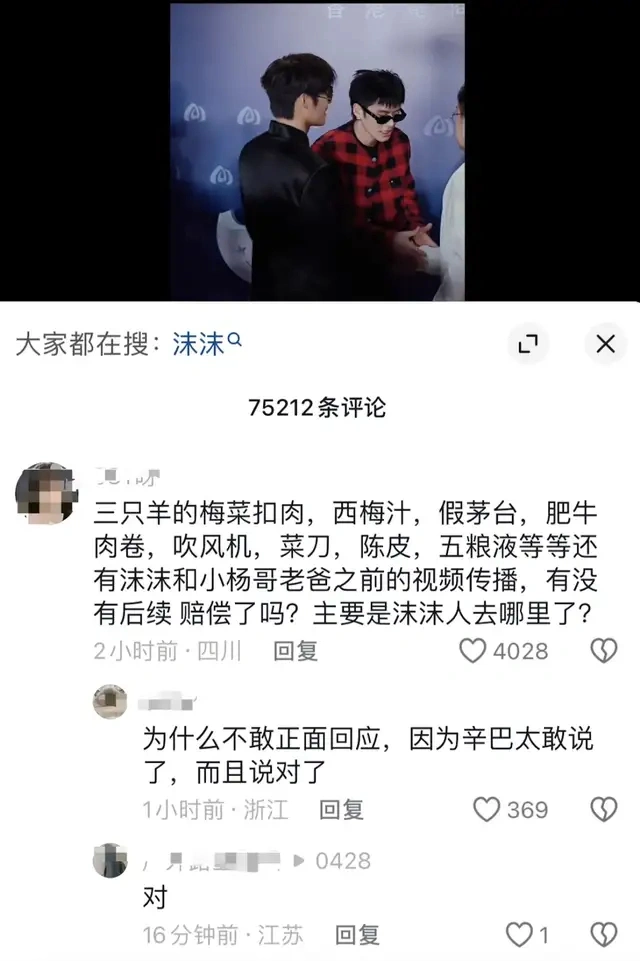The image size is (640, 961).
Task: Reply to the comment from 江苏
Action: 356,935
